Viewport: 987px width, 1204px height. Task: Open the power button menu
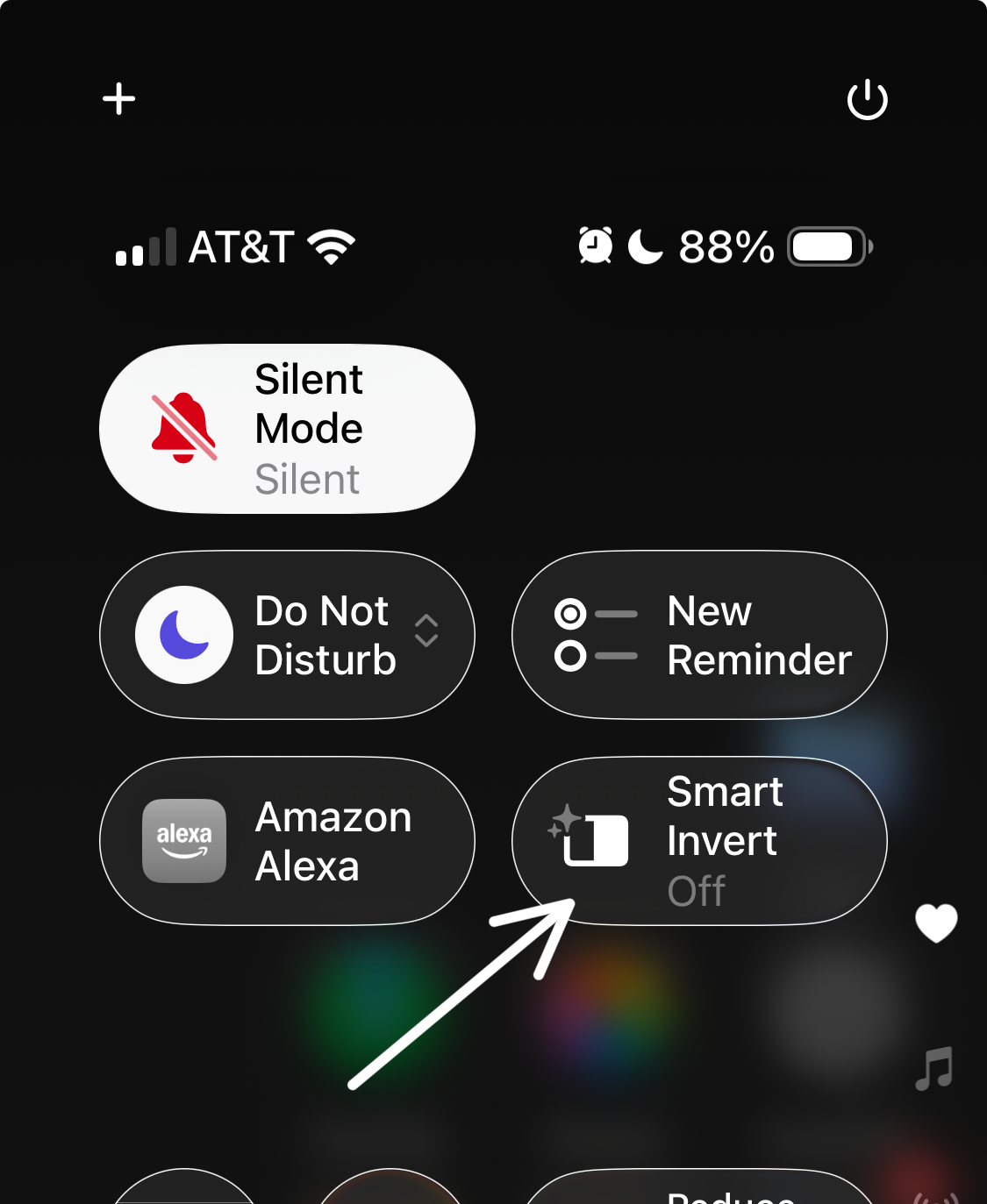(x=867, y=100)
